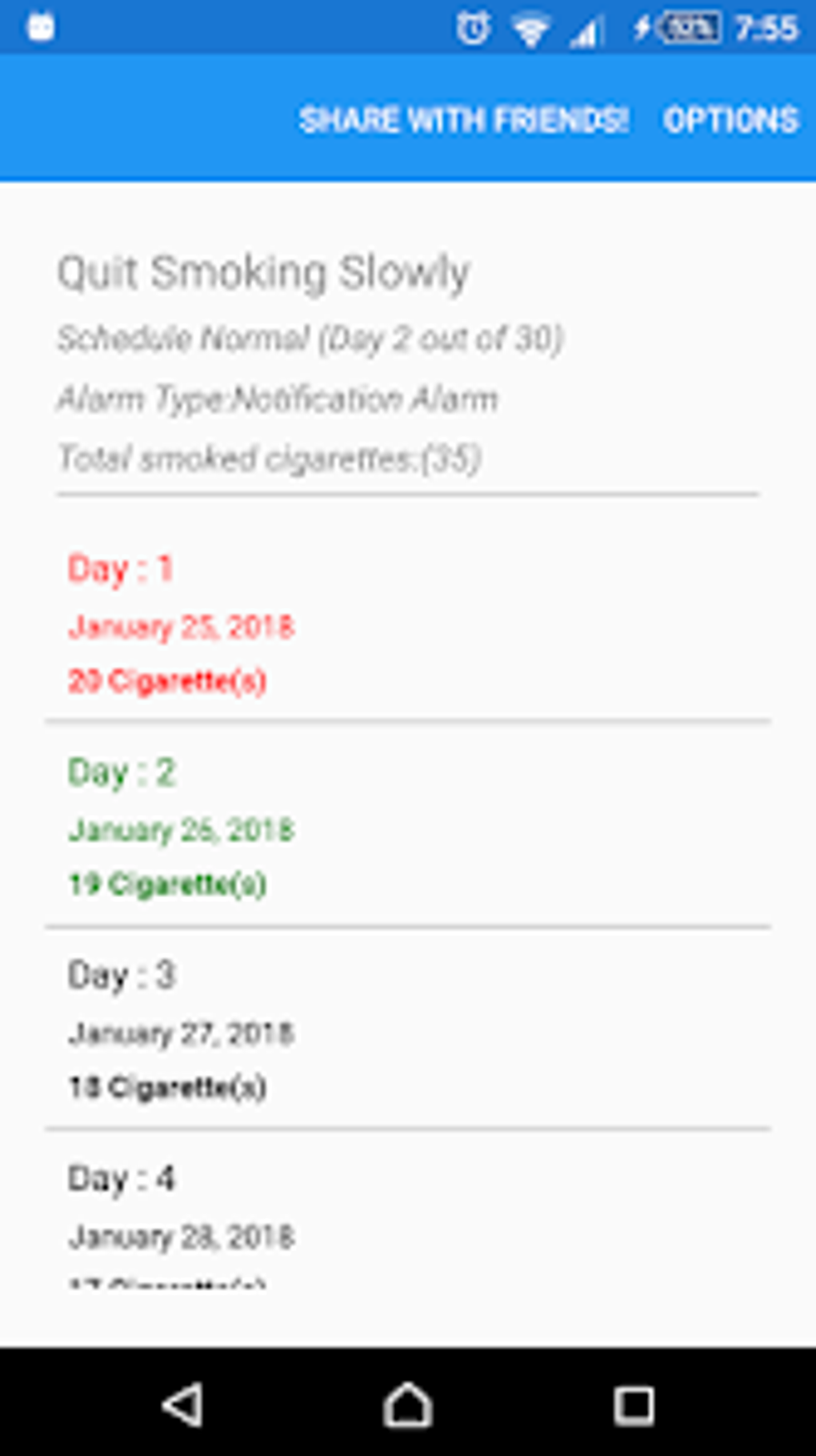Click the alarm clock status bar icon
This screenshot has width=816, height=1456.
[474, 26]
